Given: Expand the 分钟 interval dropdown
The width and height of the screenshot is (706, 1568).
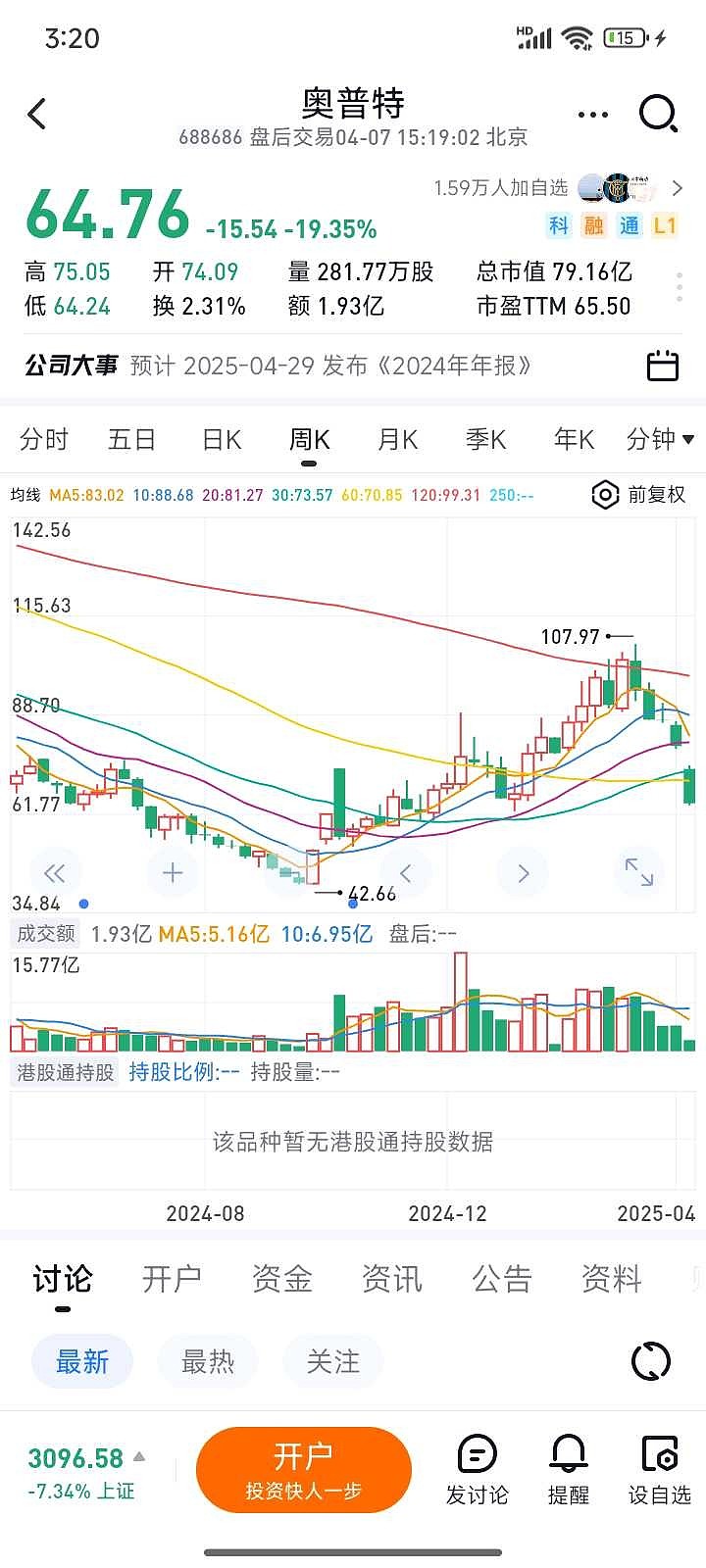Looking at the screenshot, I should pyautogui.click(x=660, y=440).
